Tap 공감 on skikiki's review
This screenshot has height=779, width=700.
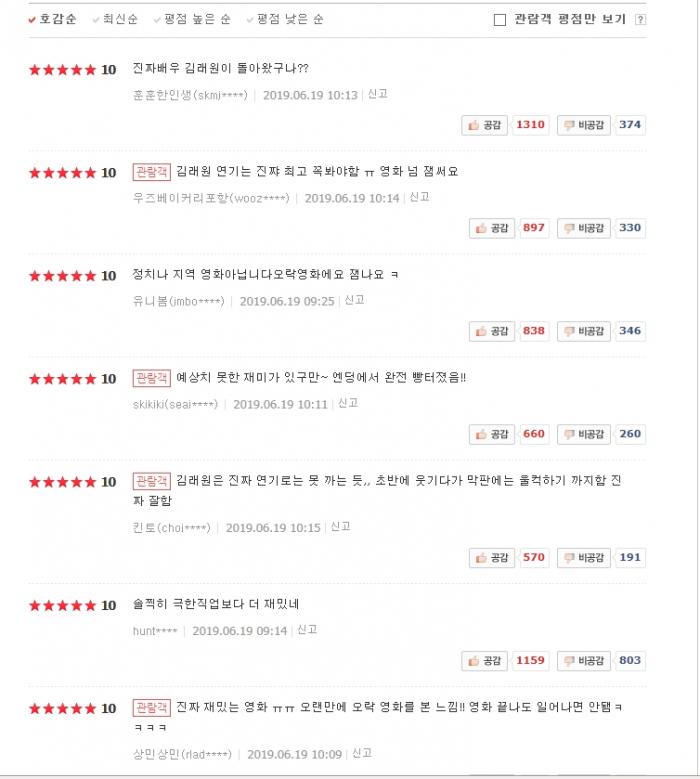point(493,434)
